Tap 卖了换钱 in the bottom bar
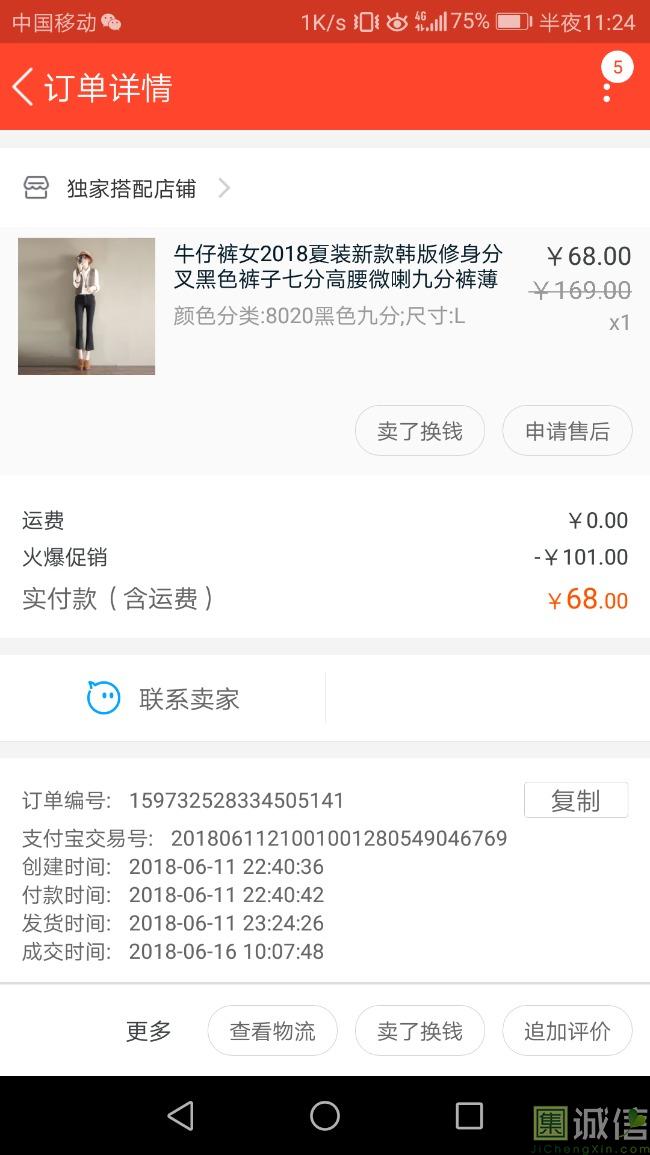The height and width of the screenshot is (1155, 650). 420,1031
